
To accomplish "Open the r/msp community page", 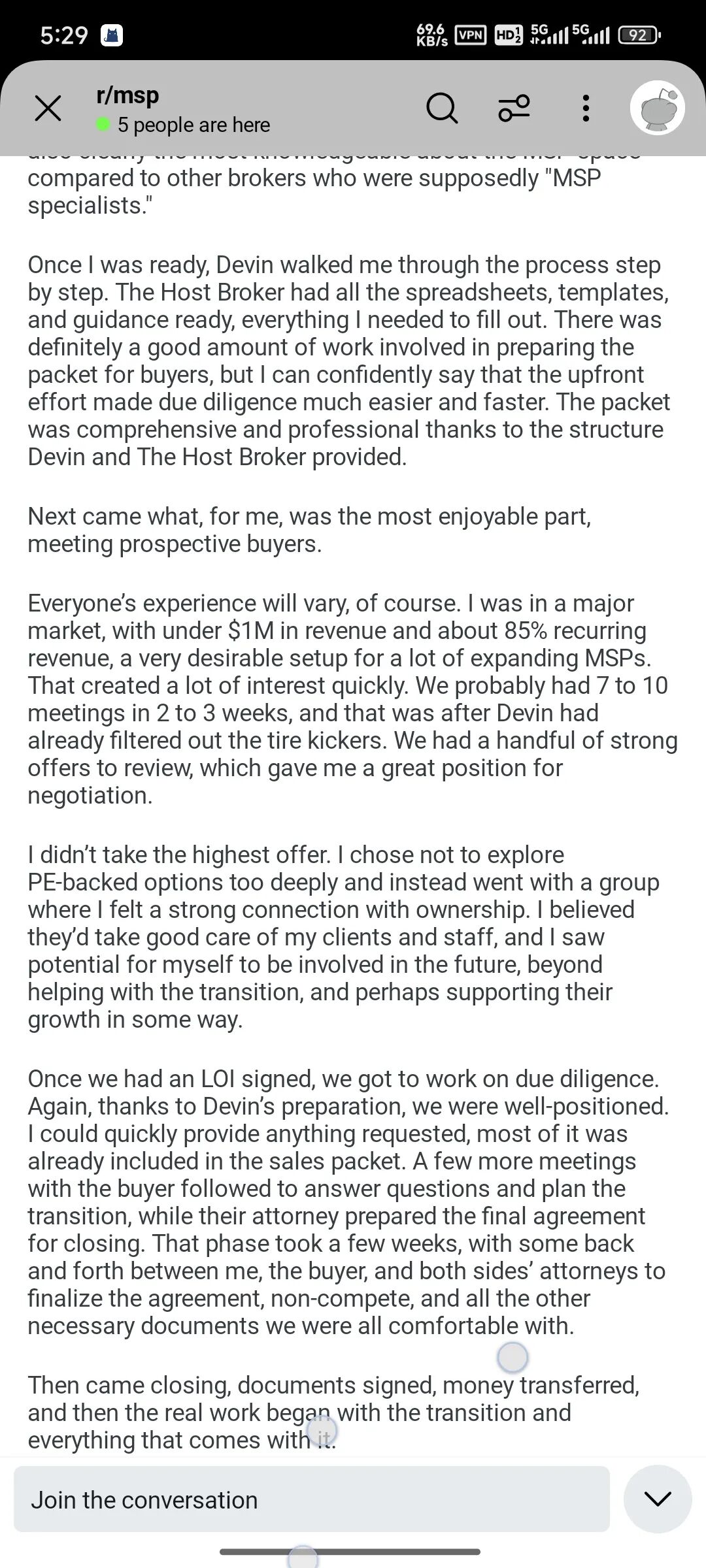I will click(127, 95).
